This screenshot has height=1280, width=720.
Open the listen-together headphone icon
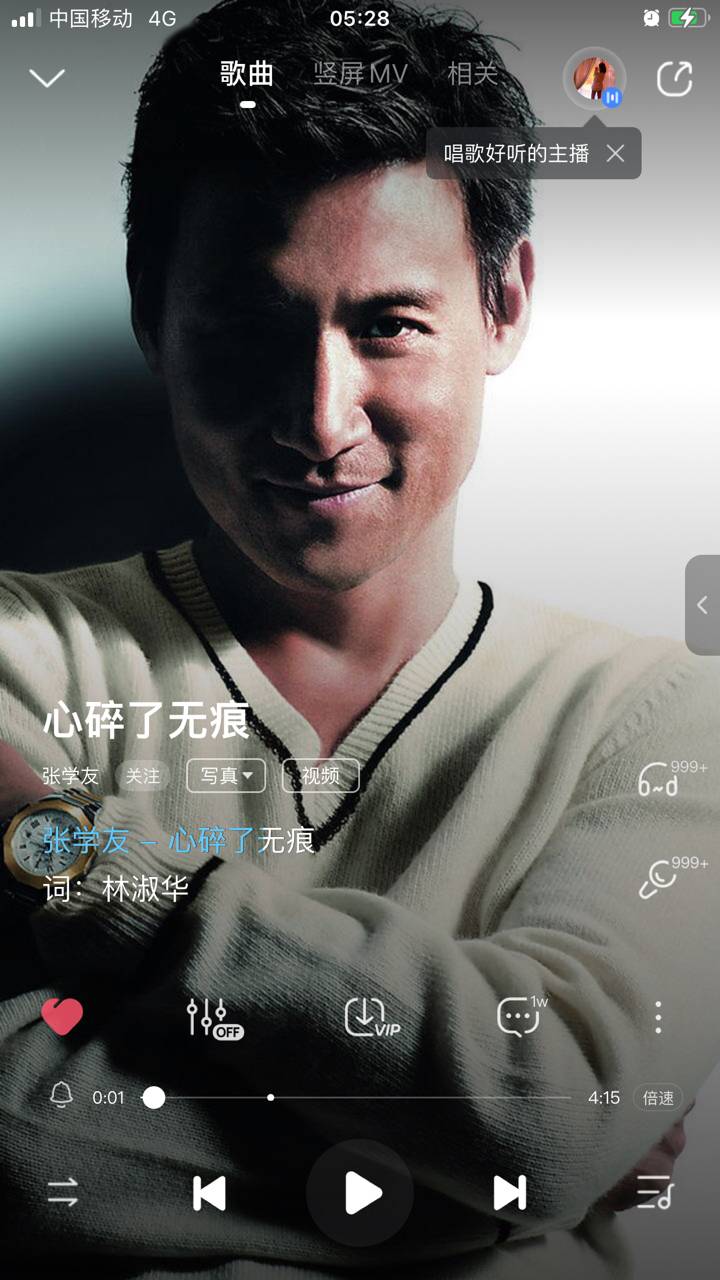click(x=660, y=780)
